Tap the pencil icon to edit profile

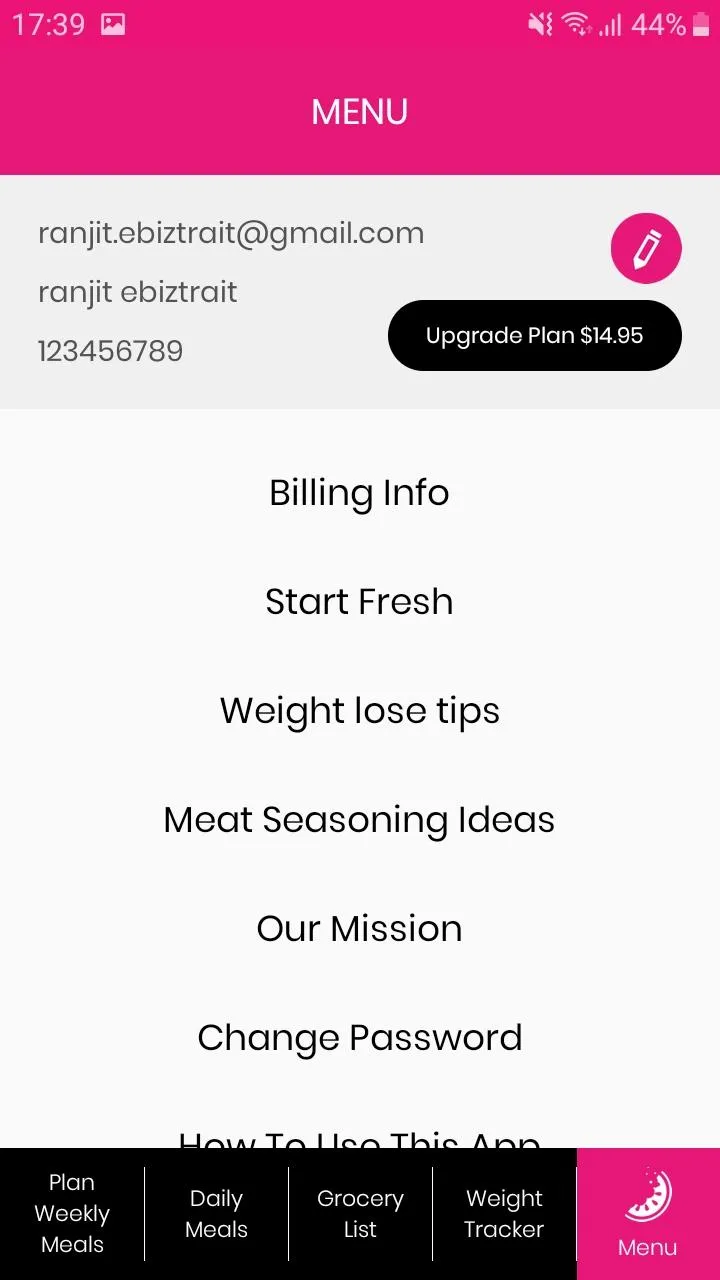coord(646,248)
